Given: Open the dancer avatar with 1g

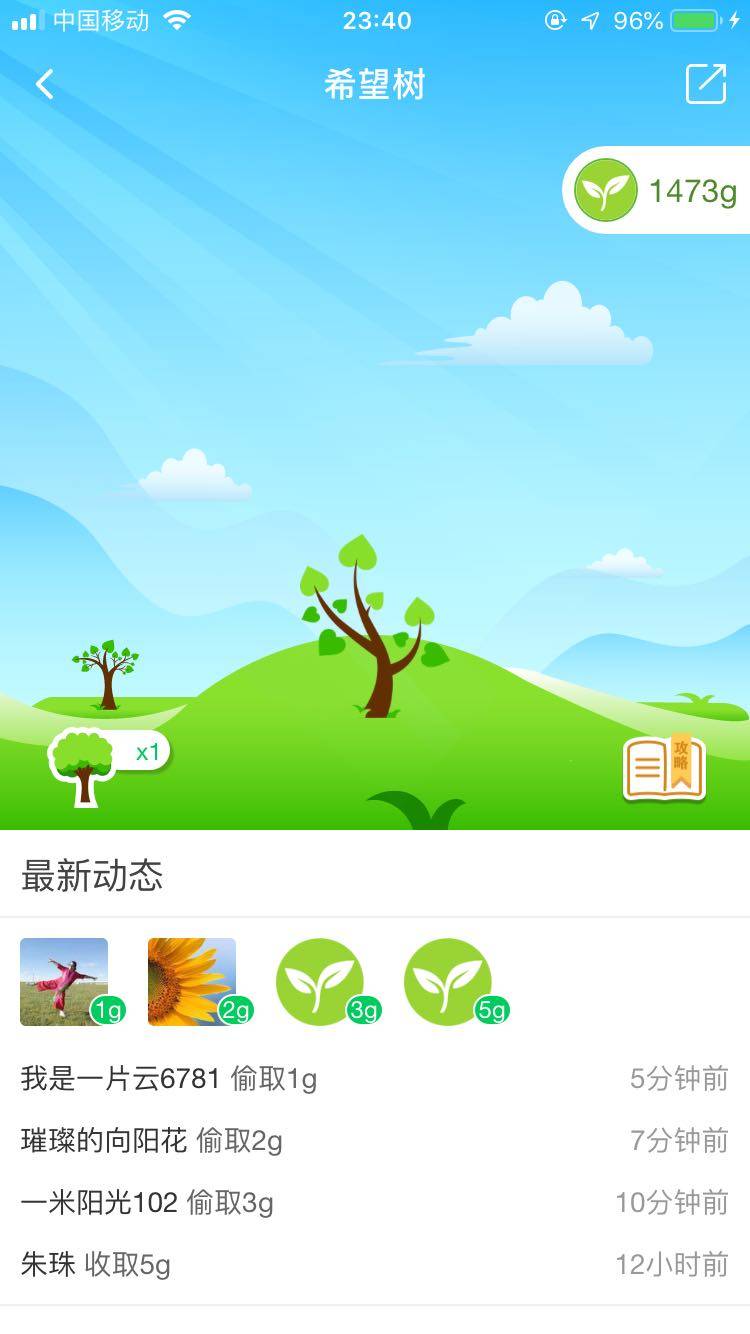Looking at the screenshot, I should point(64,982).
